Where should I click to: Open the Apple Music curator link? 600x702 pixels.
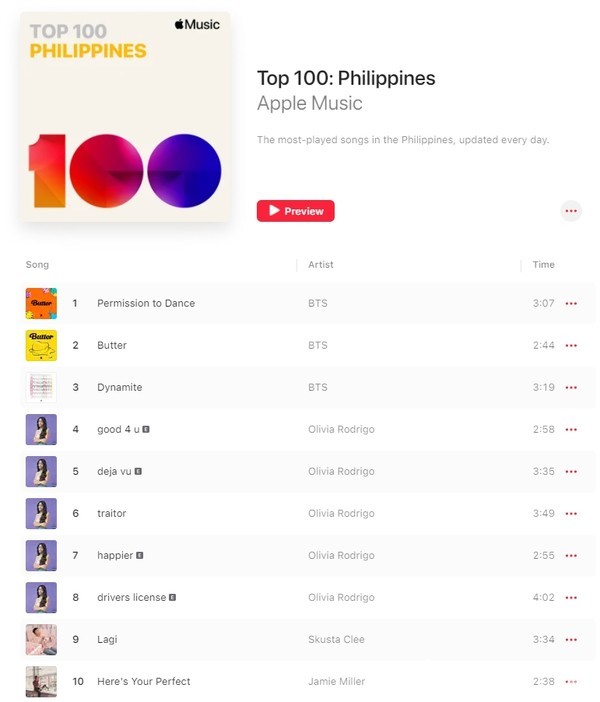pyautogui.click(x=309, y=104)
